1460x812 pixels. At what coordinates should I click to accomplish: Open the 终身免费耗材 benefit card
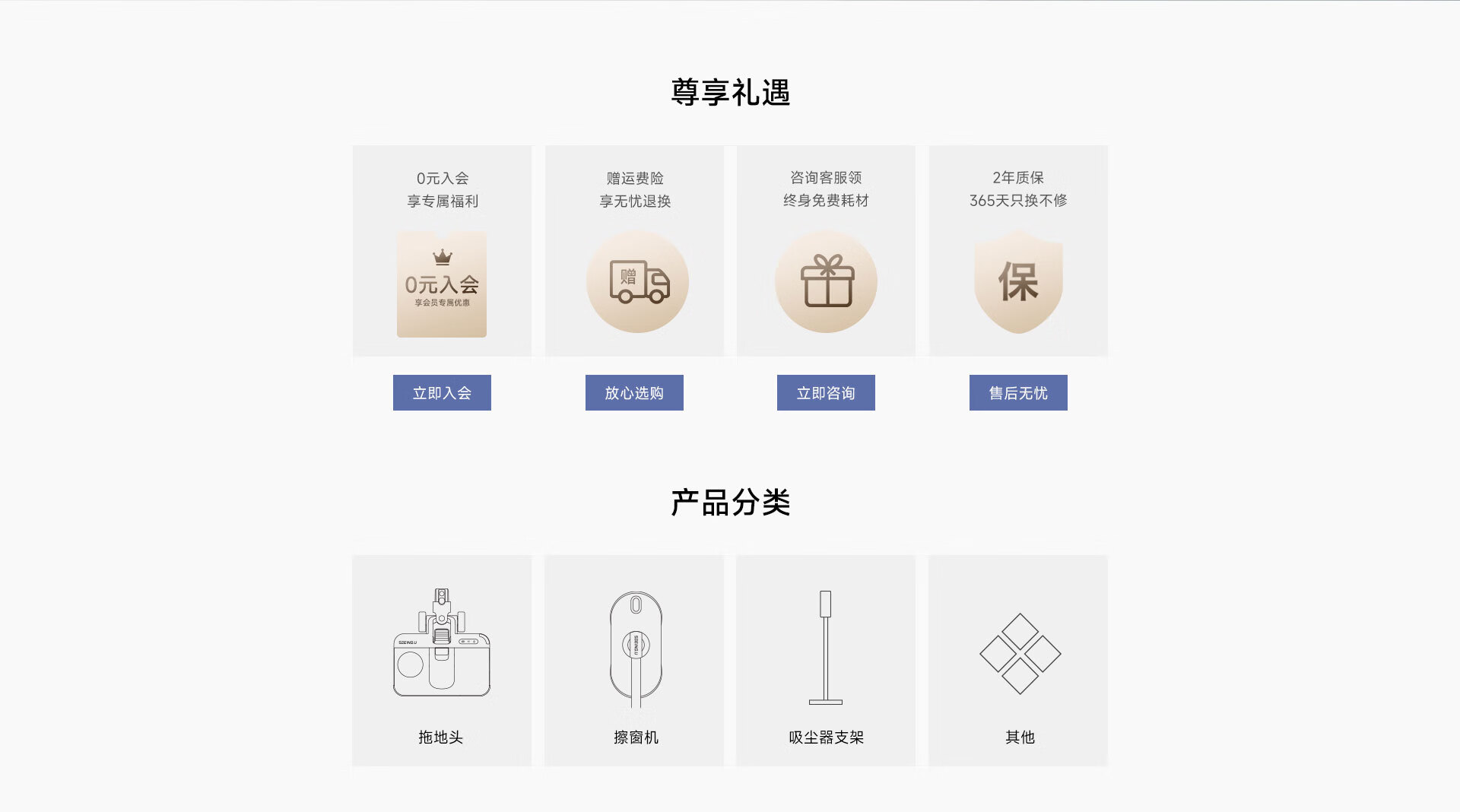click(826, 251)
